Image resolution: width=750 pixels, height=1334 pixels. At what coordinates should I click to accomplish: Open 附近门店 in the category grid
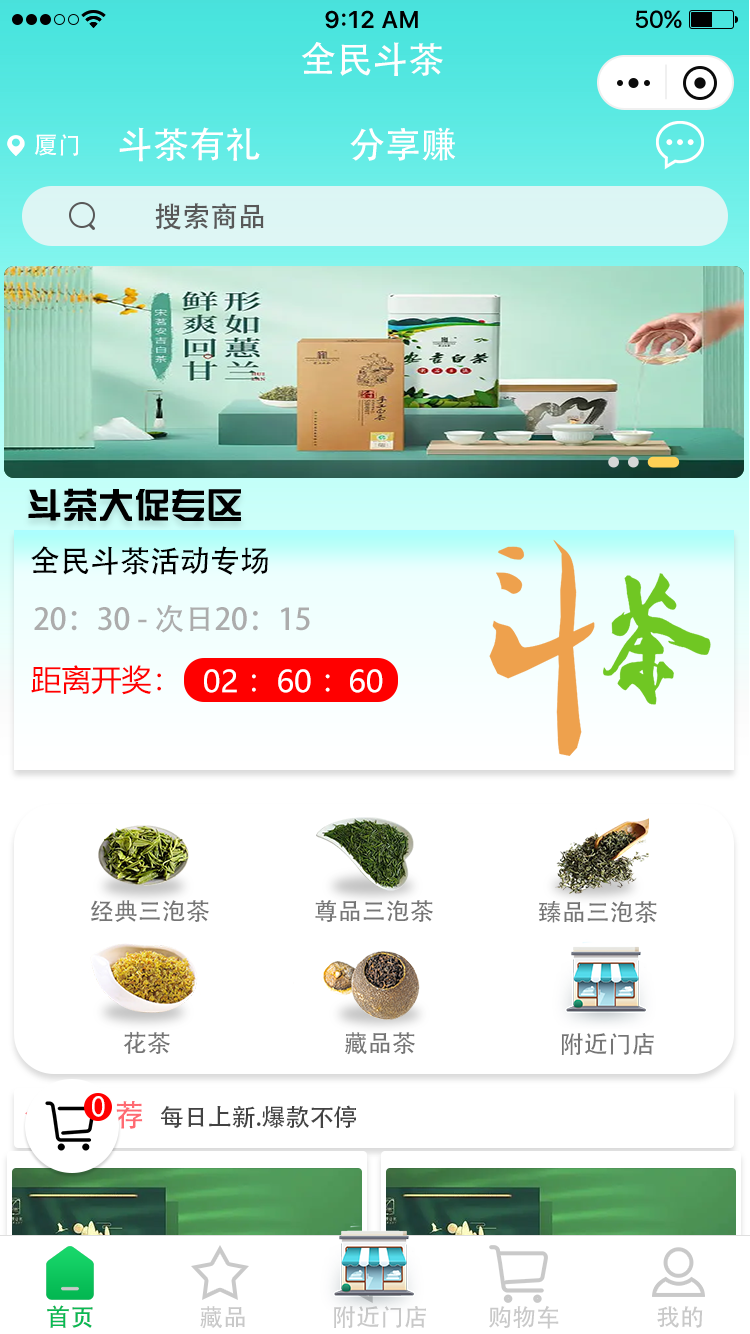pos(606,1000)
